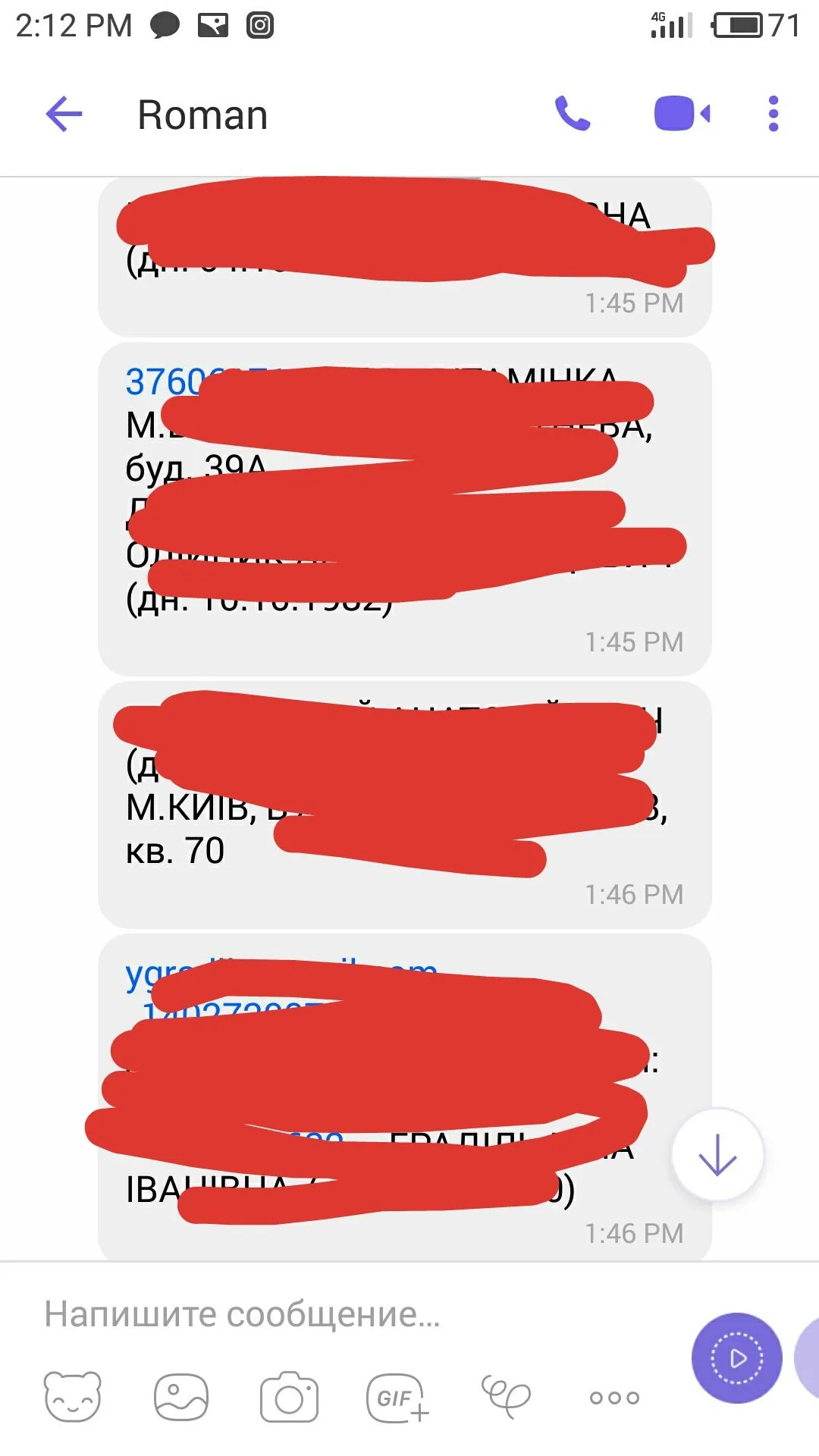This screenshot has height=1456, width=819.
Task: Open the overflow menu
Action: pos(773,115)
